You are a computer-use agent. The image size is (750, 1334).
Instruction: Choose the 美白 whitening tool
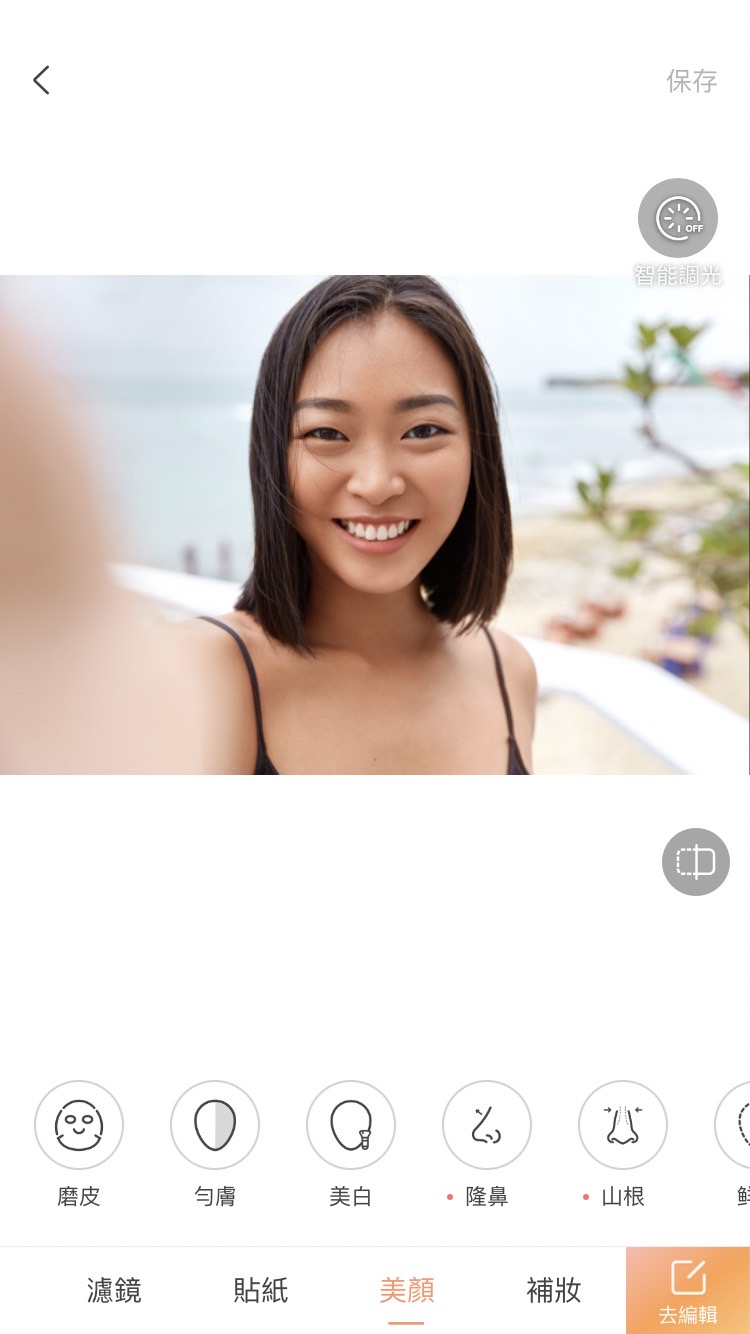click(351, 1125)
